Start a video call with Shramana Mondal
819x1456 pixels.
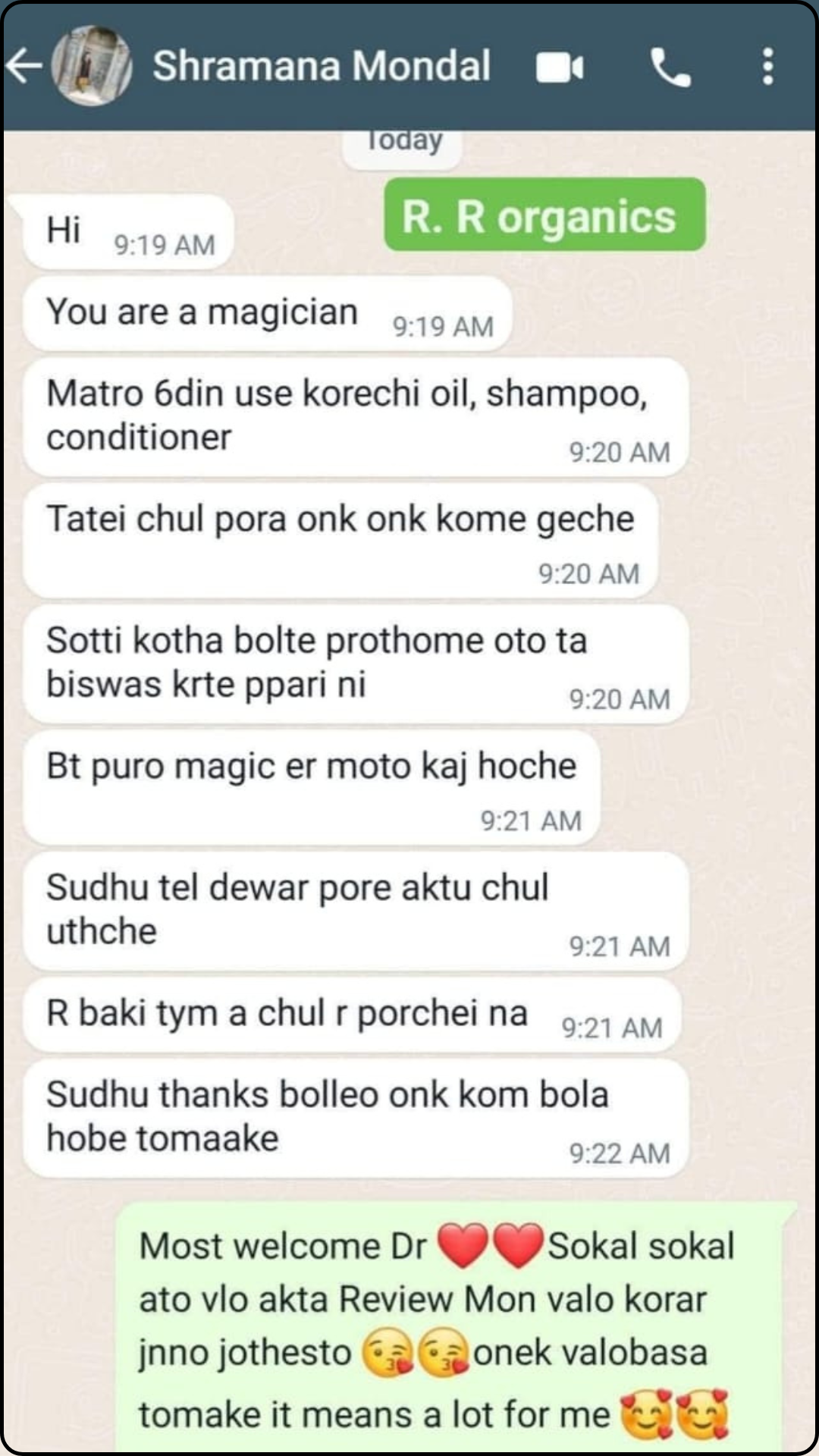(x=560, y=68)
